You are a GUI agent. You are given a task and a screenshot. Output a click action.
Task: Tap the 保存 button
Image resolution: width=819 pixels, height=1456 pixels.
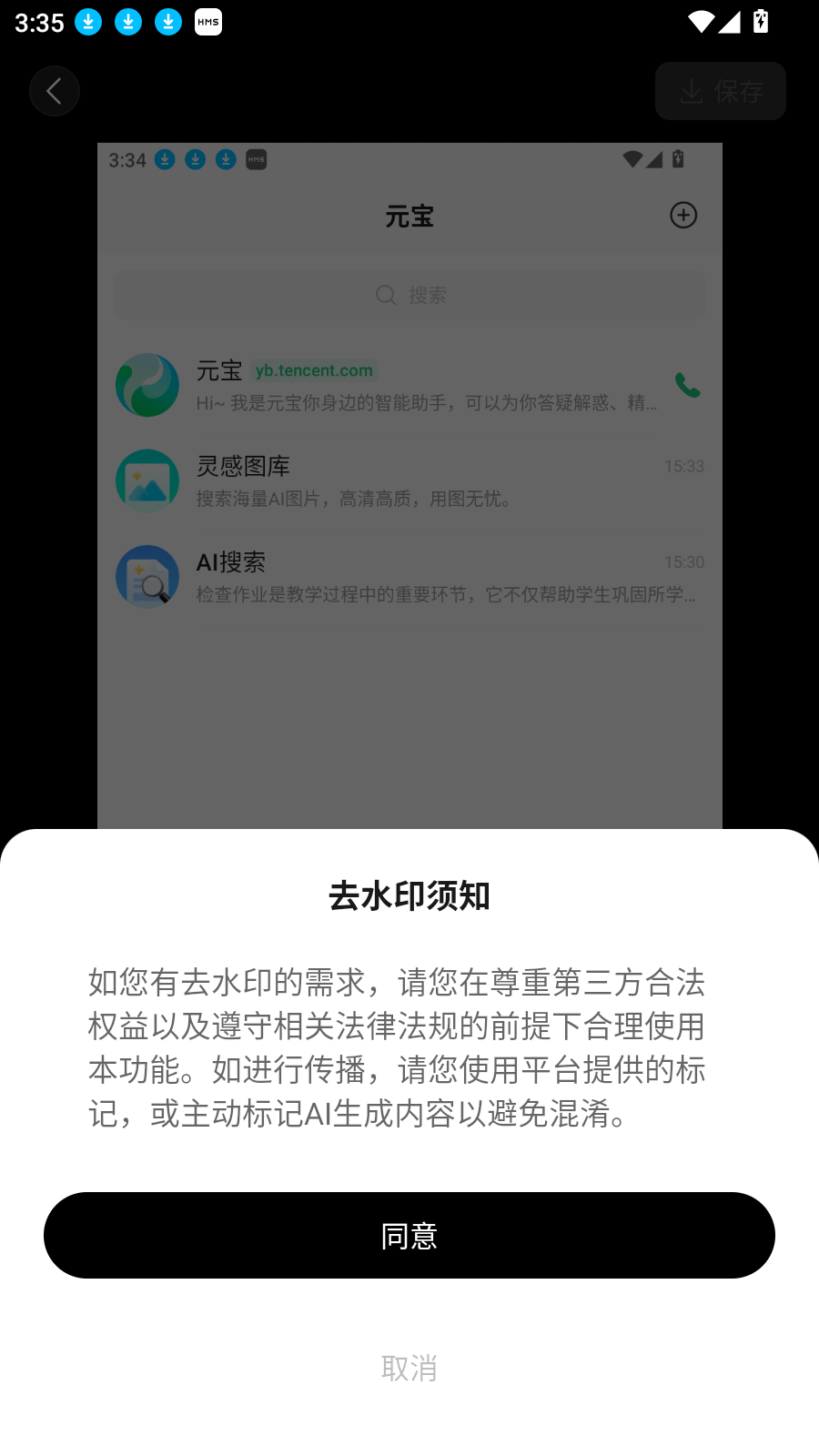point(721,91)
